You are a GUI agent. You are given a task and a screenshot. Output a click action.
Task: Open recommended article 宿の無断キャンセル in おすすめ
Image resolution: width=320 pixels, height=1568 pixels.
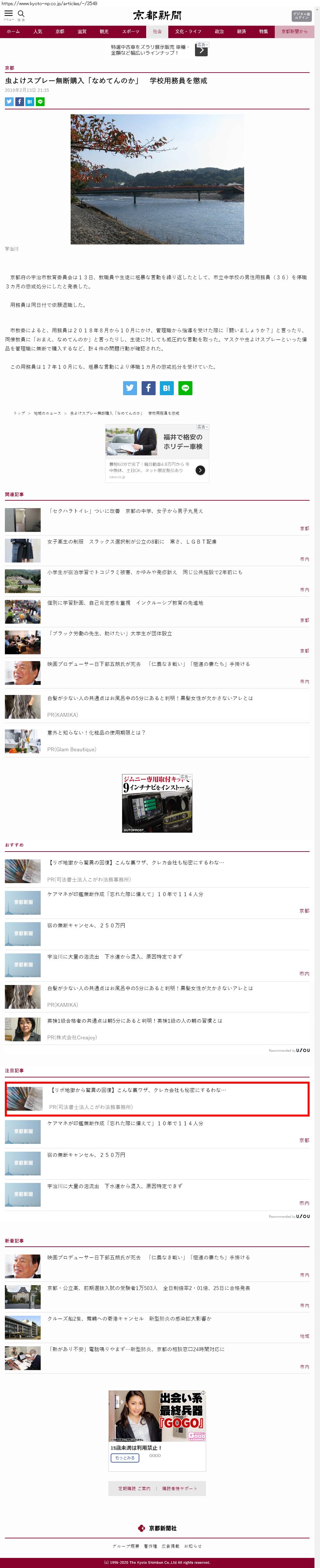coord(86,925)
